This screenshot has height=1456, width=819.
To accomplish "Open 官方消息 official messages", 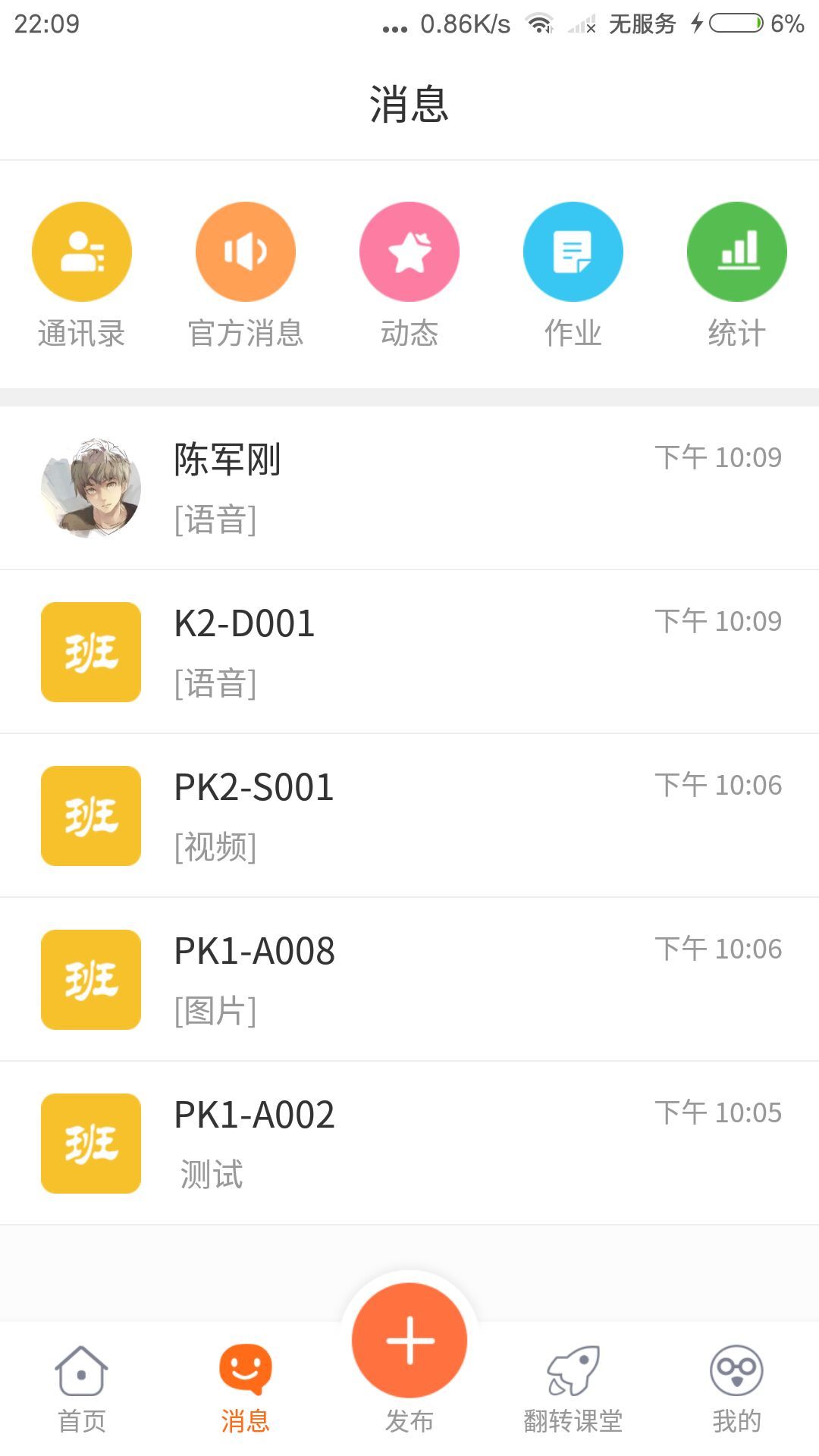I will click(x=246, y=251).
